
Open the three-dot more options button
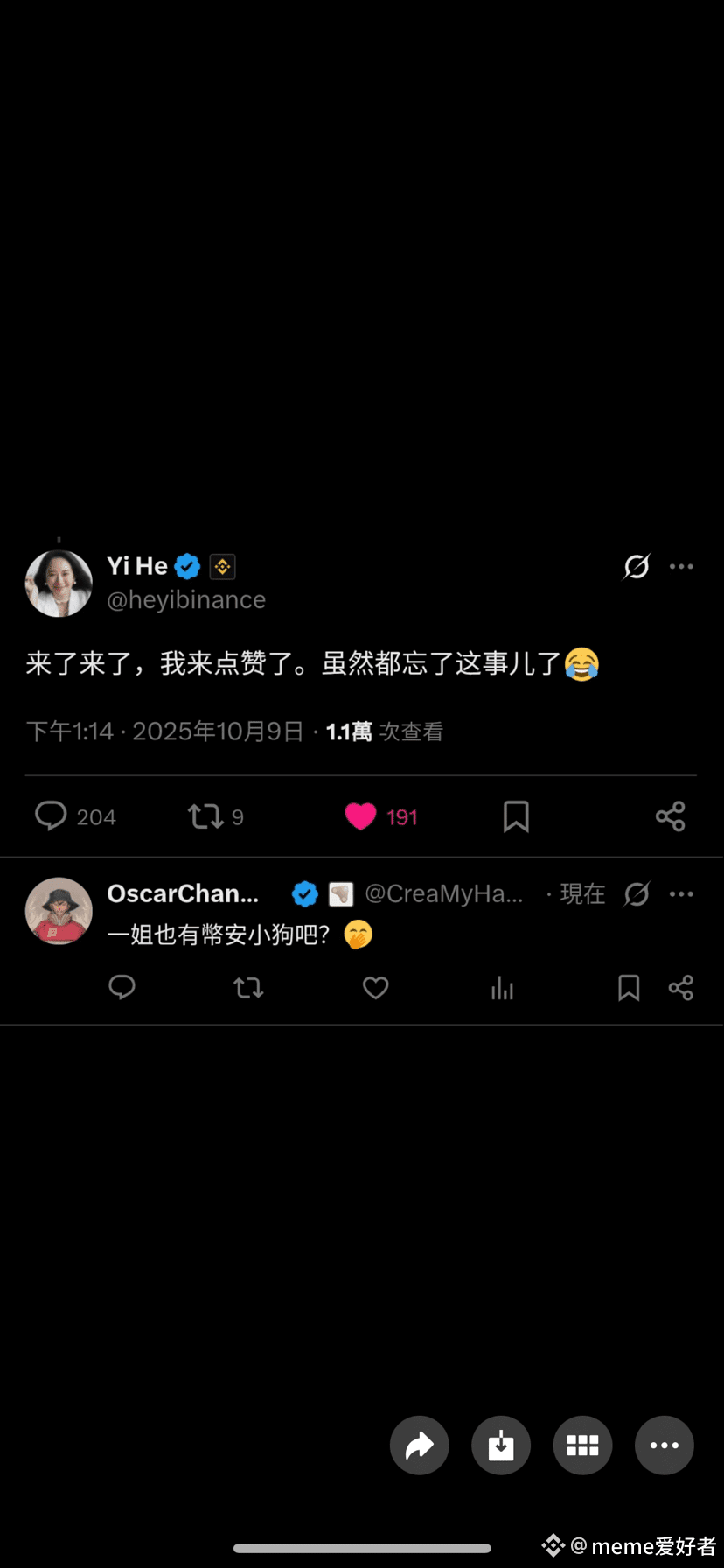[x=665, y=1445]
